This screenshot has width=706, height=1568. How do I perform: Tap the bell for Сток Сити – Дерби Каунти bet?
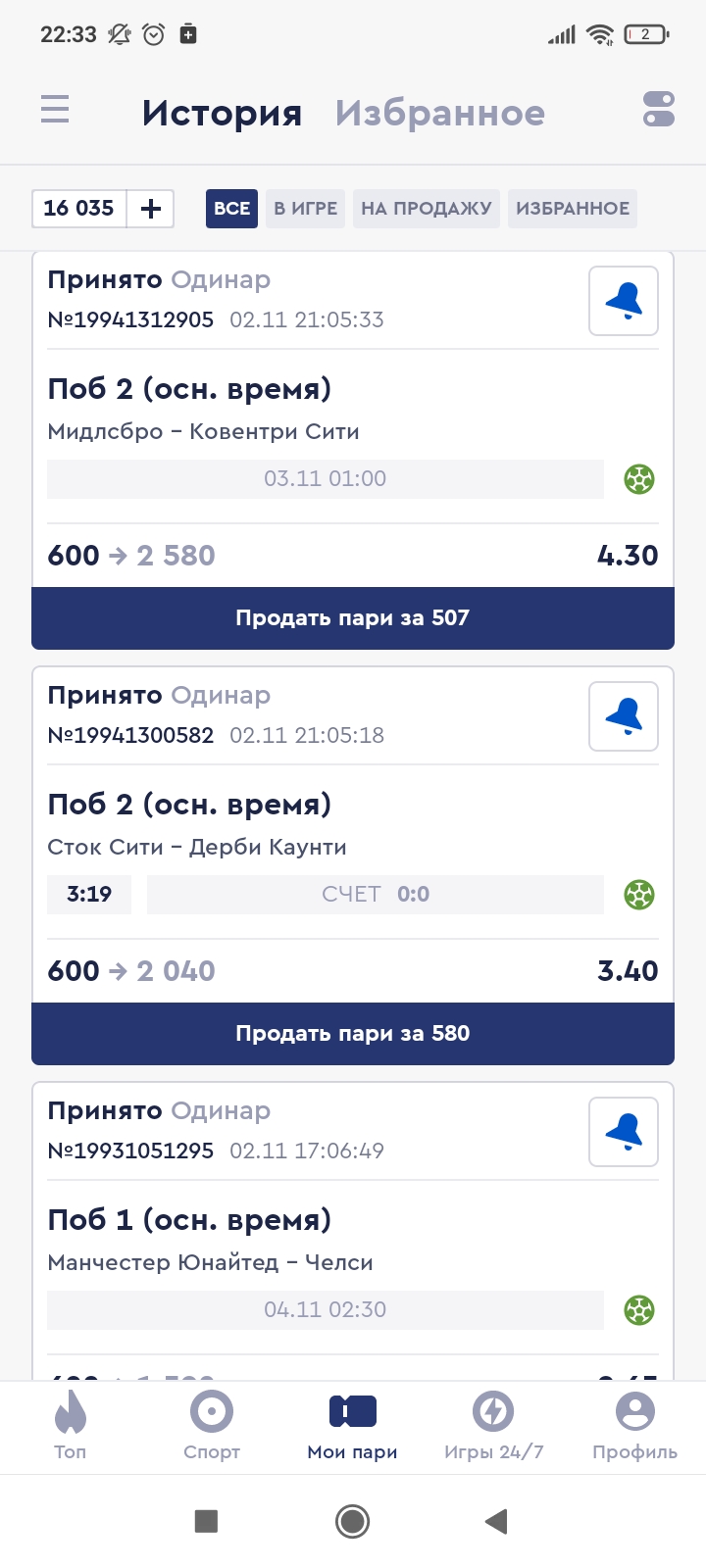coord(624,716)
